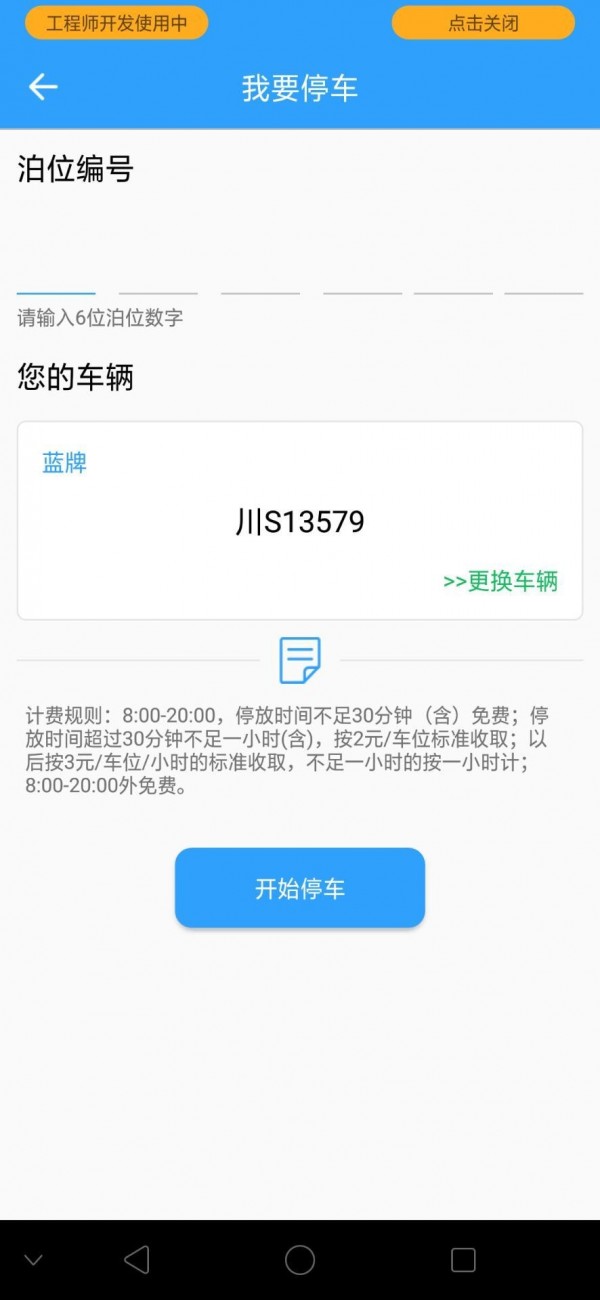Screen dimensions: 600x1300
Task: Tap 点击关闭 to close the developer banner
Action: pyautogui.click(x=483, y=23)
